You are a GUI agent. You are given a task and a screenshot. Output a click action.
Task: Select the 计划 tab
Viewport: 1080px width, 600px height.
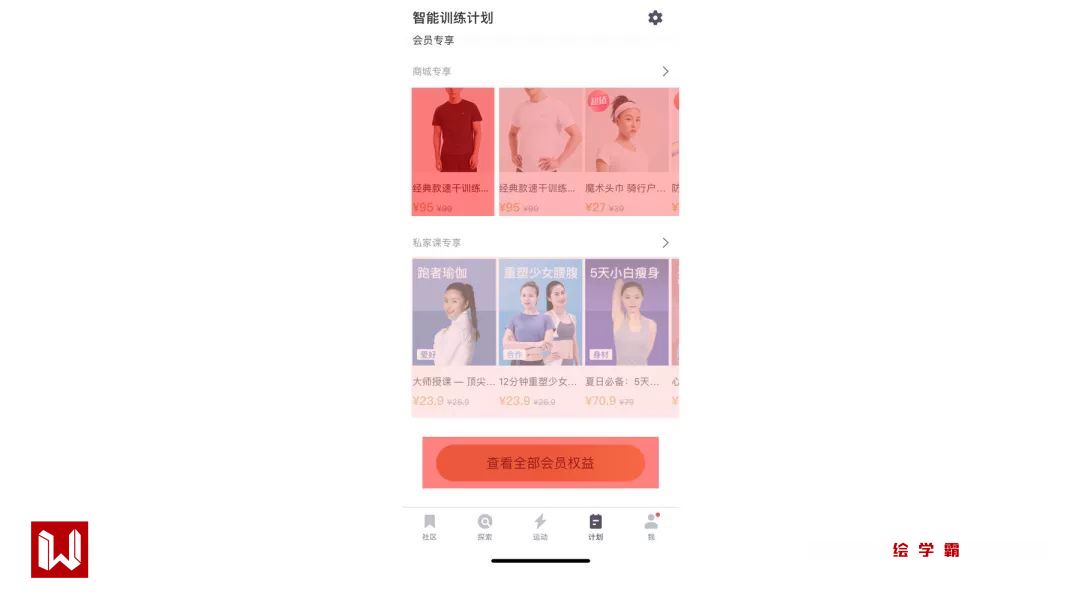(595, 526)
